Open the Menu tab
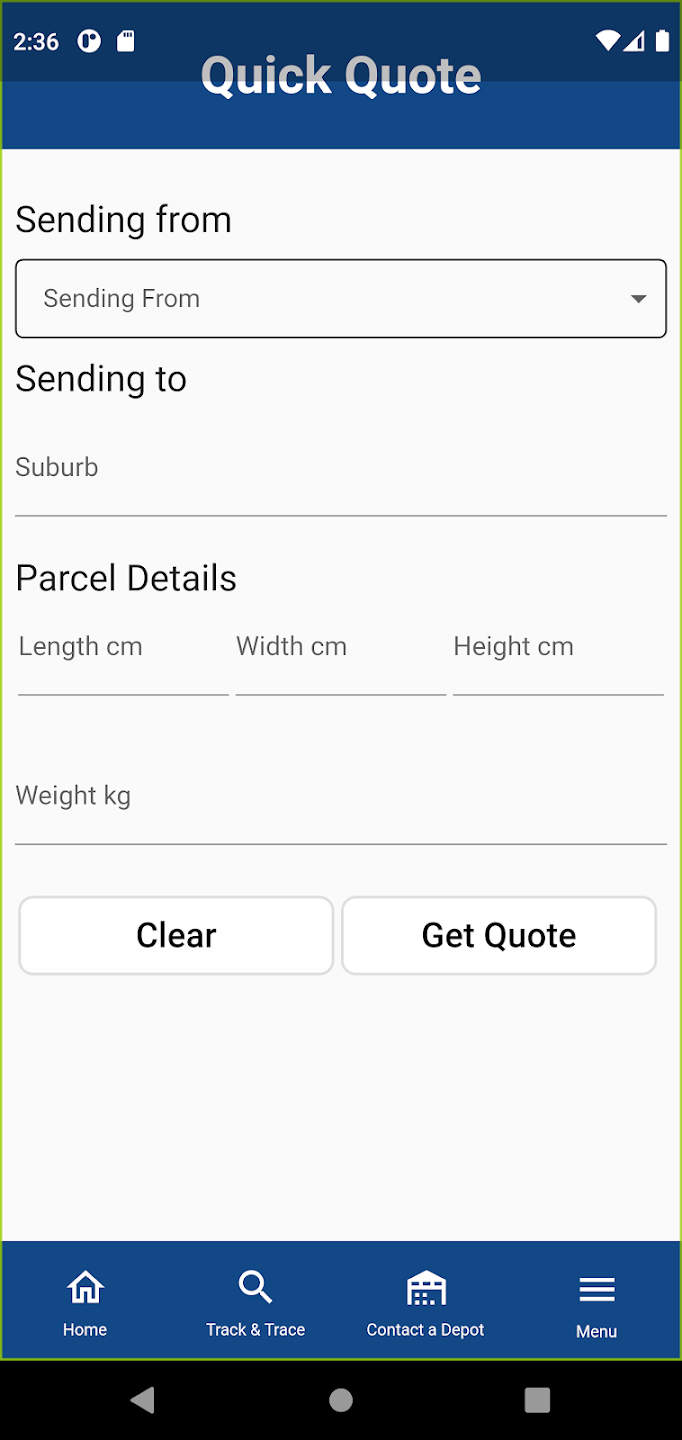The width and height of the screenshot is (682, 1440). 596,1302
